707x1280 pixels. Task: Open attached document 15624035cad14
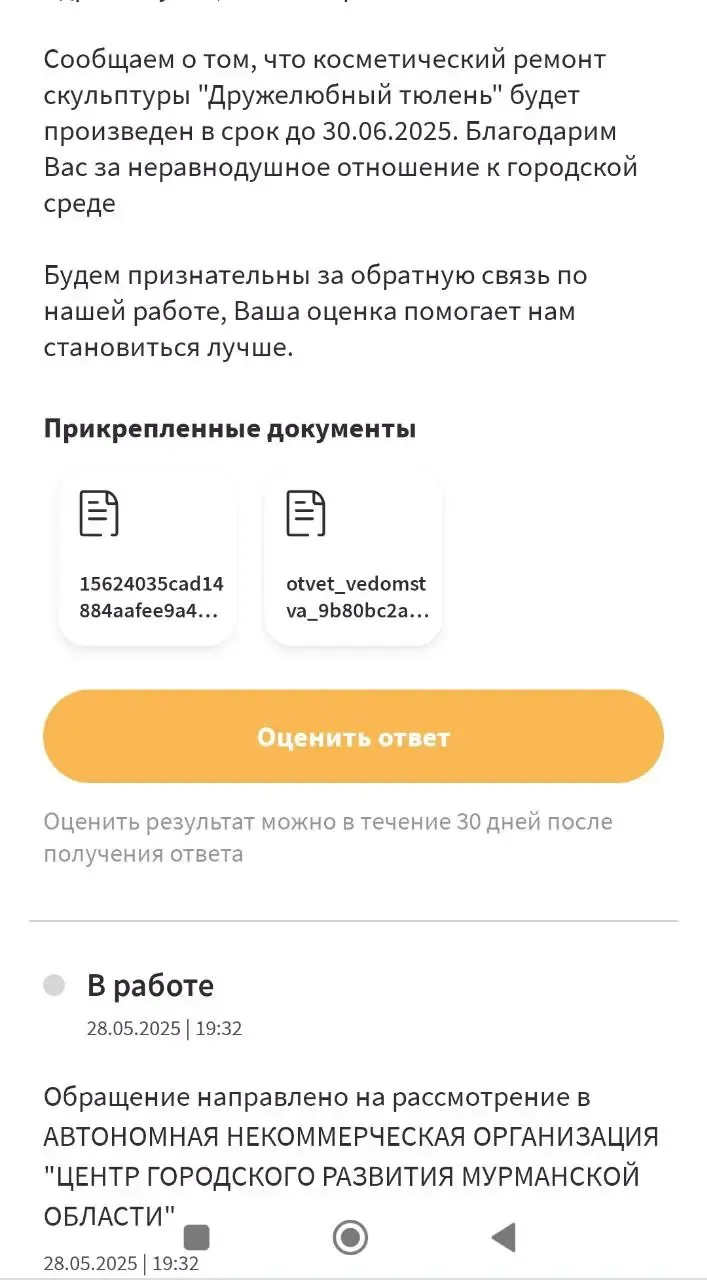pyautogui.click(x=147, y=558)
